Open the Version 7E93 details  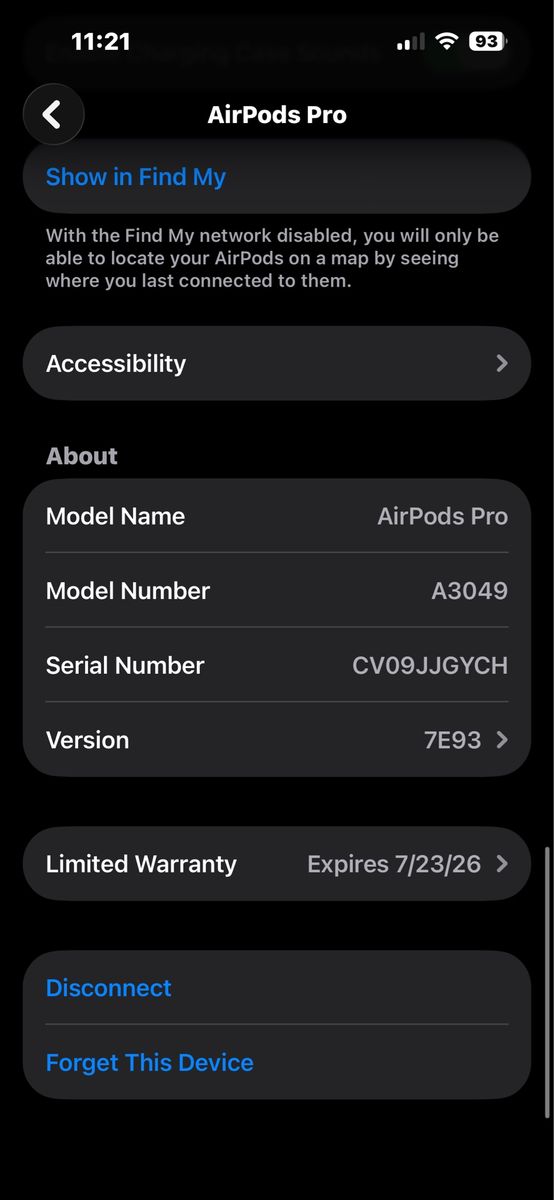277,740
